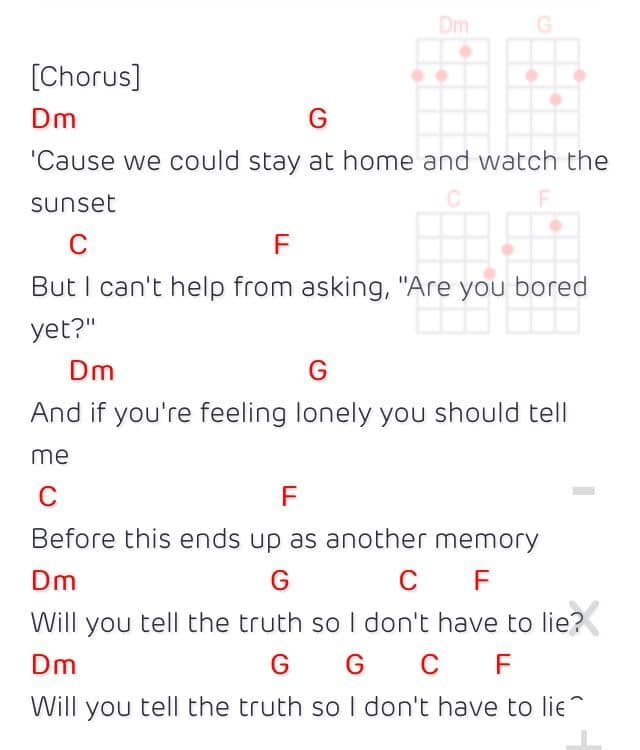This screenshot has height=750, width=640.
Task: Tap G chord above "at home and watch"
Action: pyautogui.click(x=318, y=119)
